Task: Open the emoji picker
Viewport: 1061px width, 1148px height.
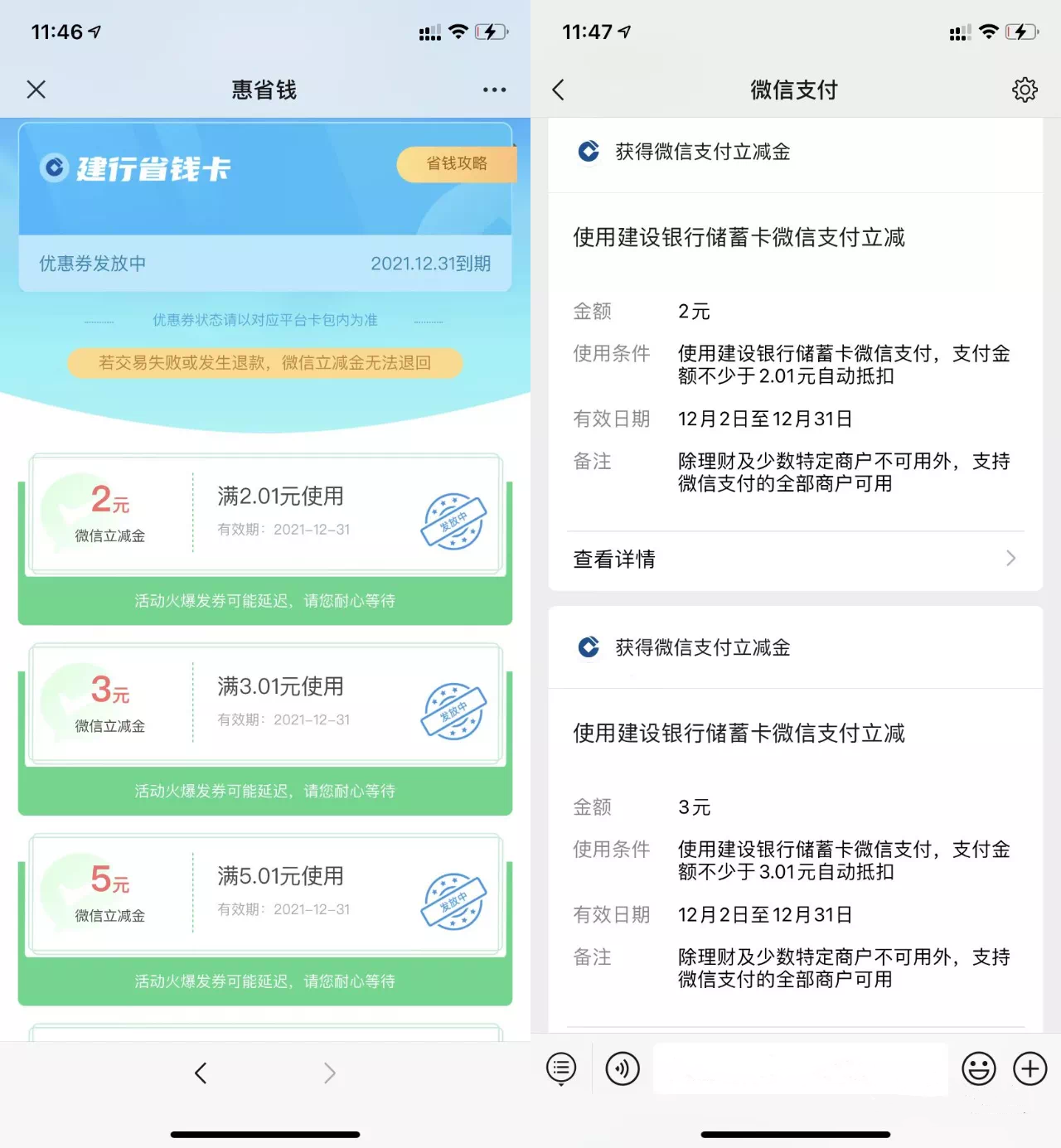Action: pos(978,1068)
